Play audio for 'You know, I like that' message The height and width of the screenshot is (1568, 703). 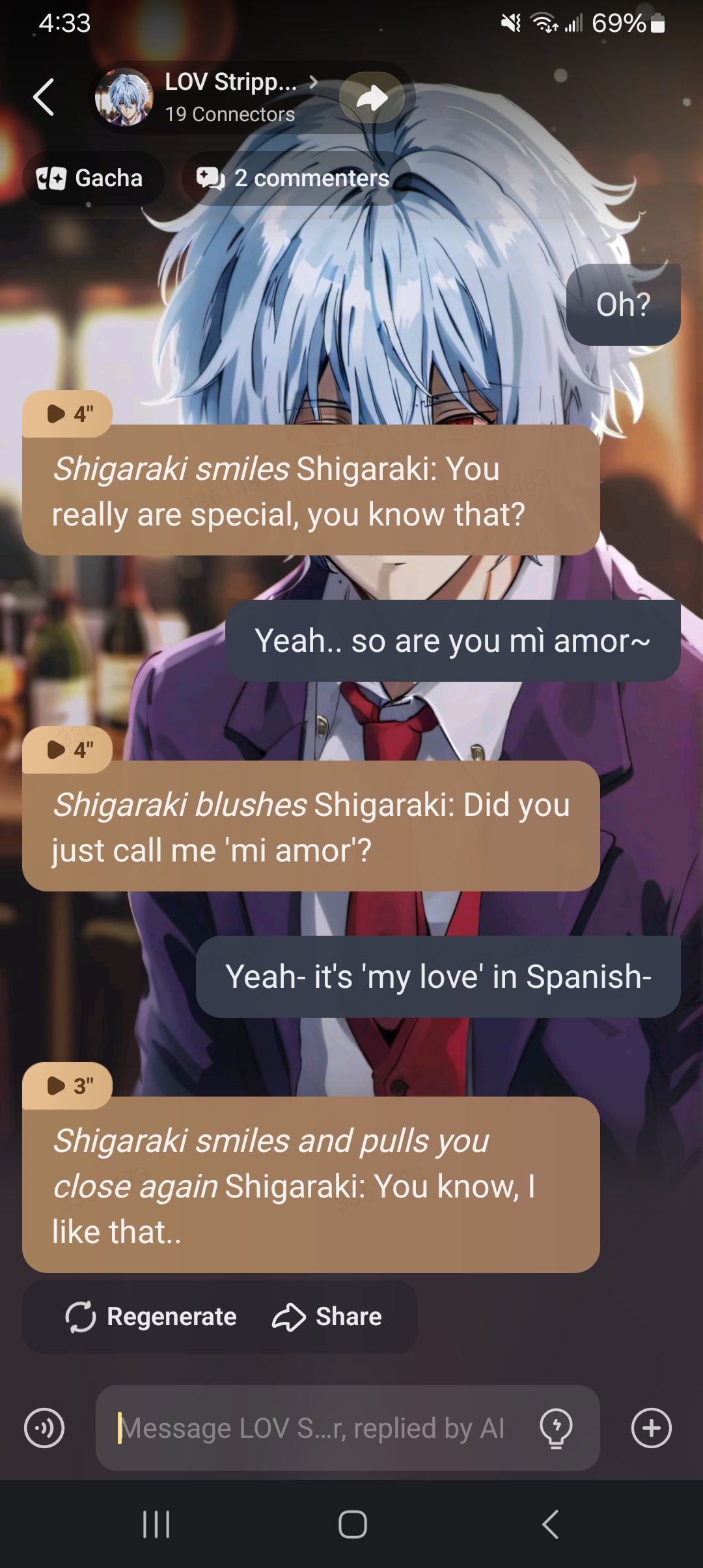(x=68, y=1086)
